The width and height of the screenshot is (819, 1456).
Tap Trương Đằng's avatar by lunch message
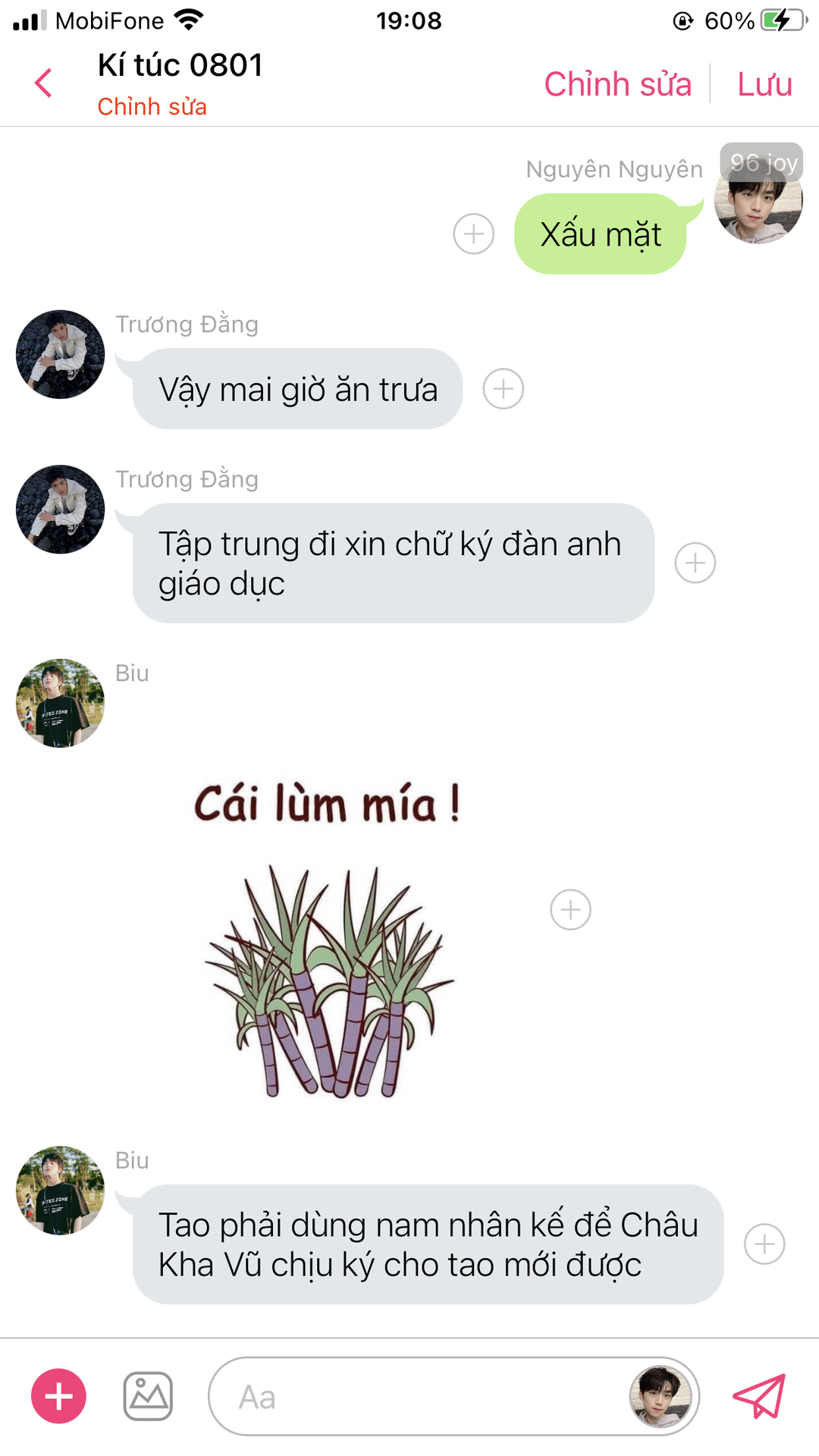[60, 354]
